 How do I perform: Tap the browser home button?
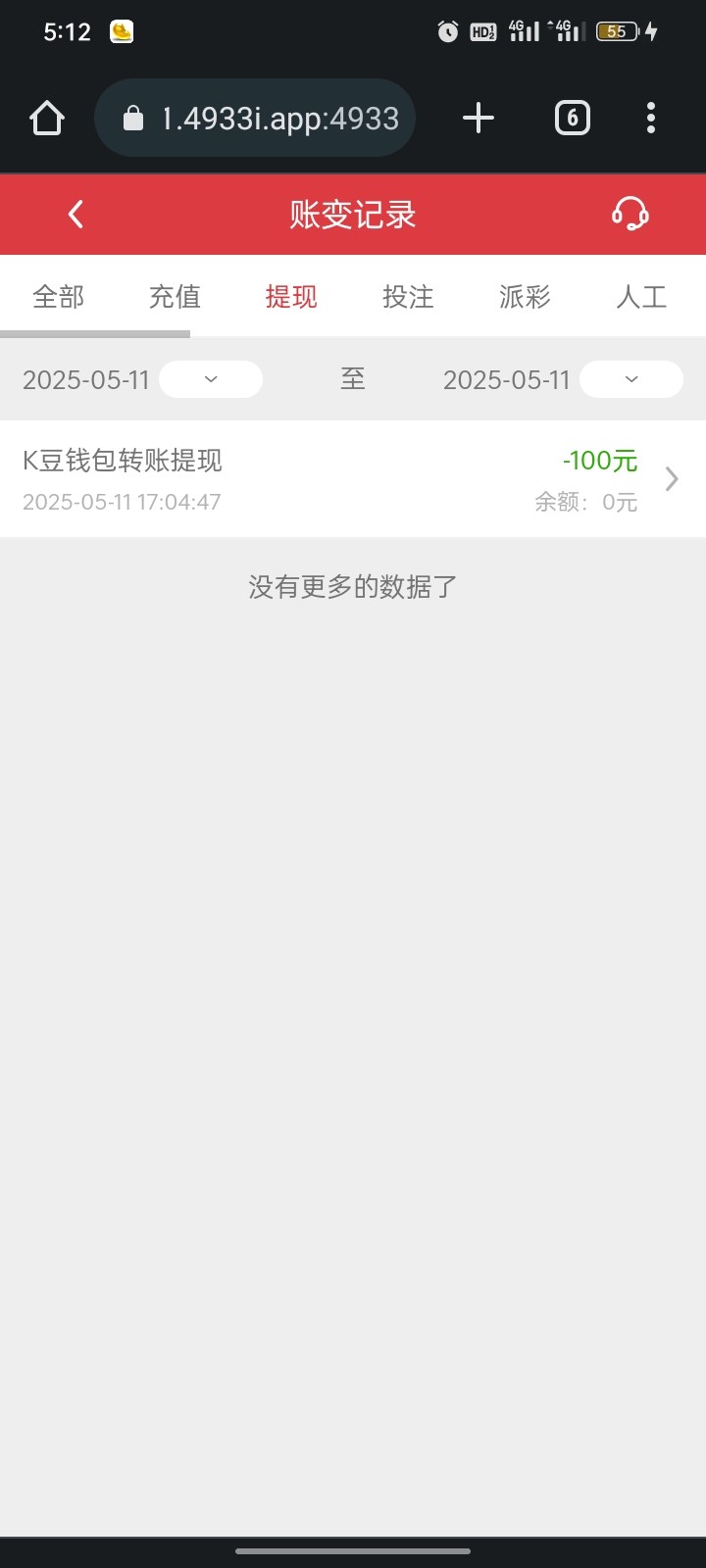point(47,119)
